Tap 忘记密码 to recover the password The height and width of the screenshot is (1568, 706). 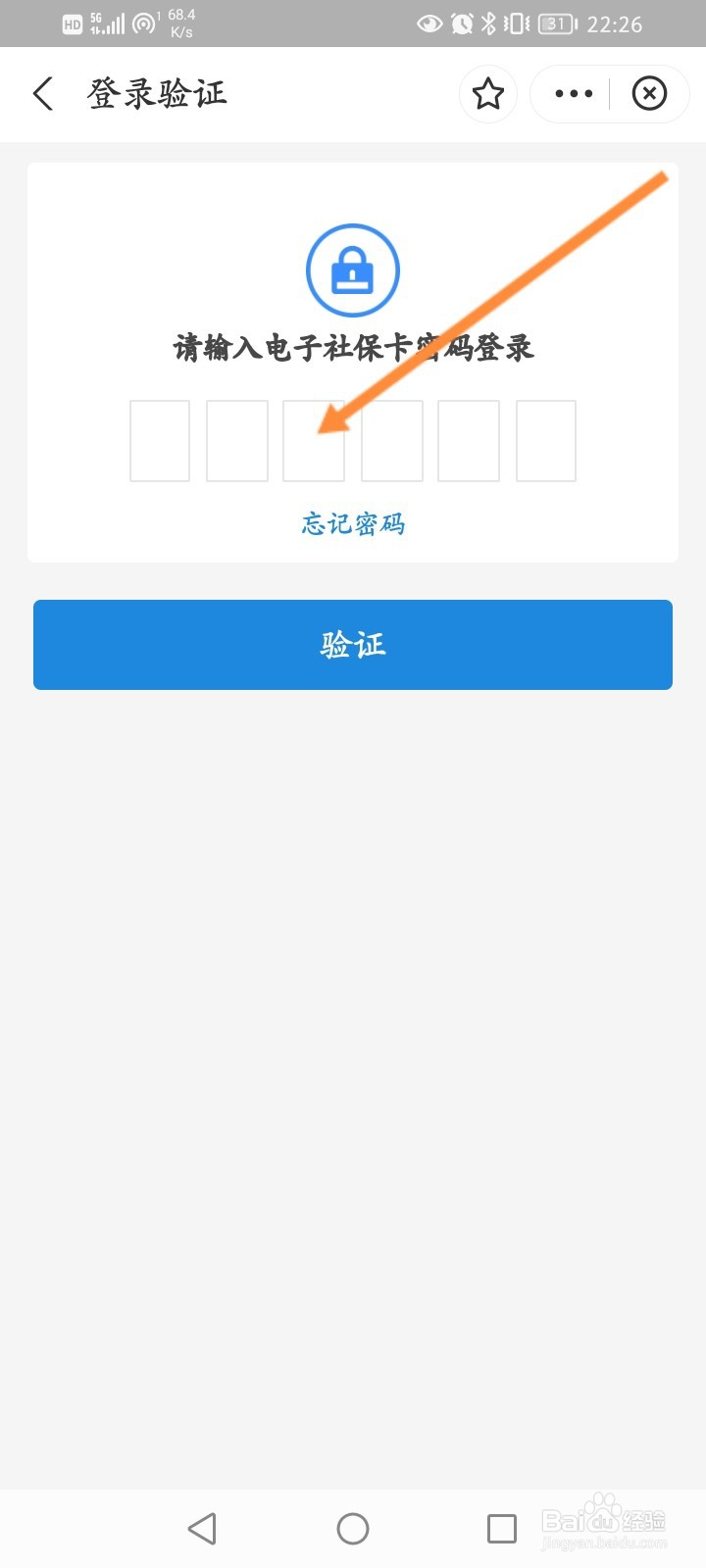coord(353,524)
